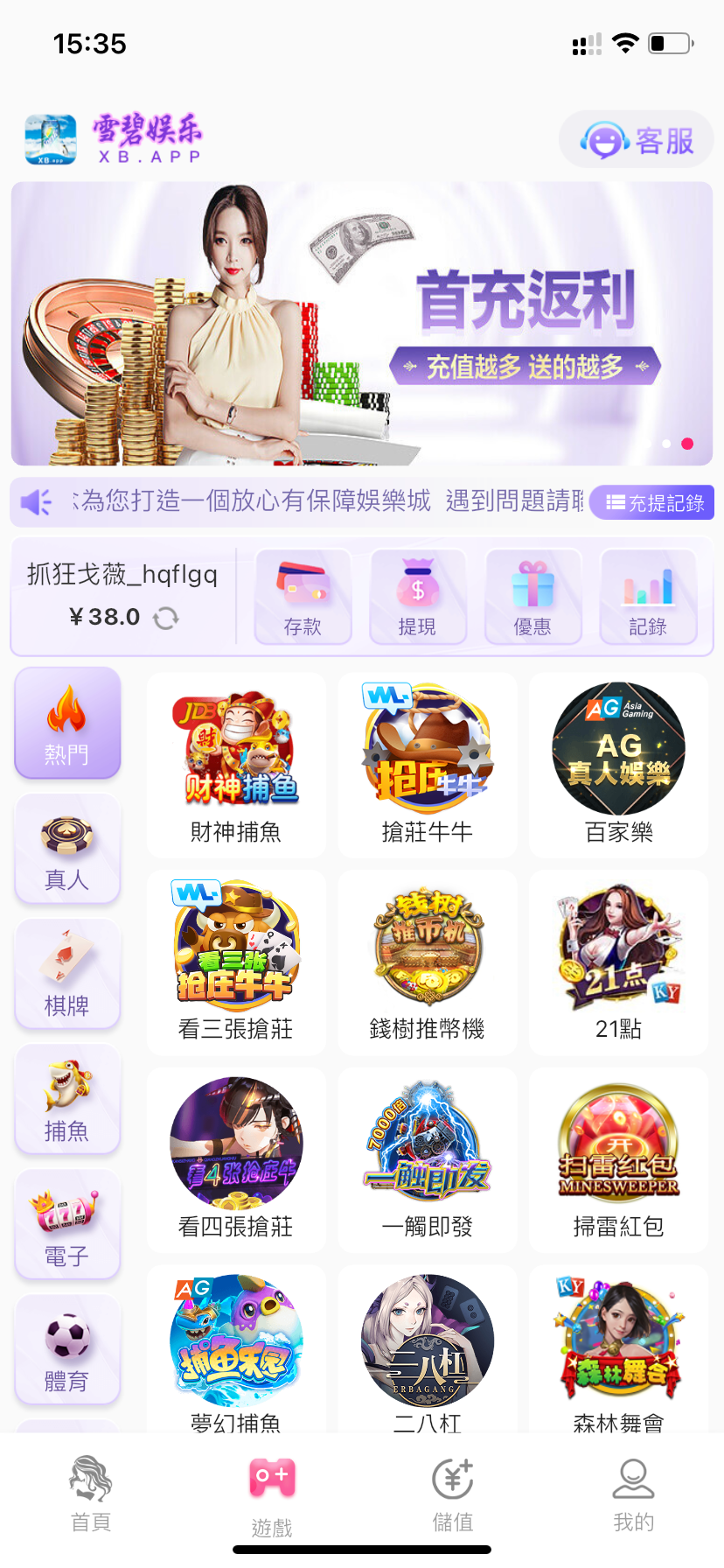724x1568 pixels.
Task: Open 存款 deposit
Action: 303,596
